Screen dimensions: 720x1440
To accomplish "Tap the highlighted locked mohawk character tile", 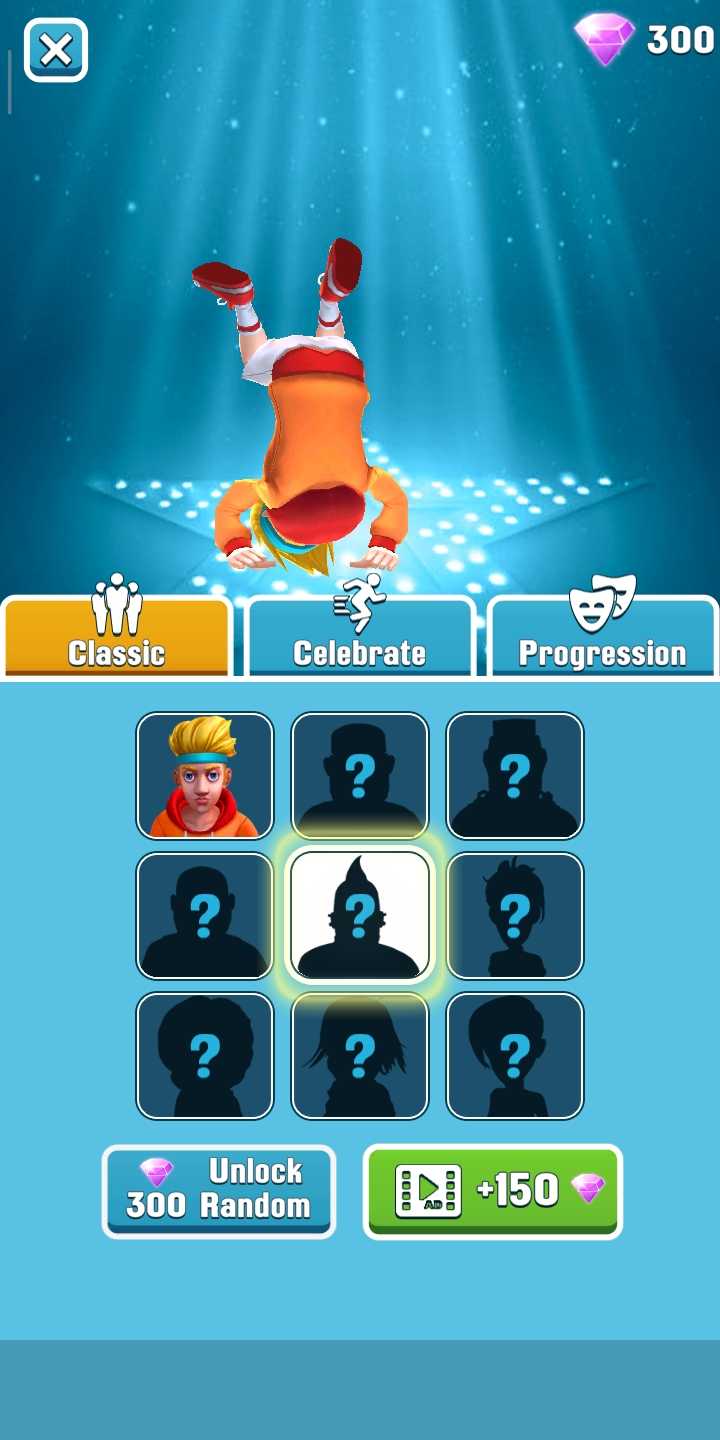I will 360,916.
